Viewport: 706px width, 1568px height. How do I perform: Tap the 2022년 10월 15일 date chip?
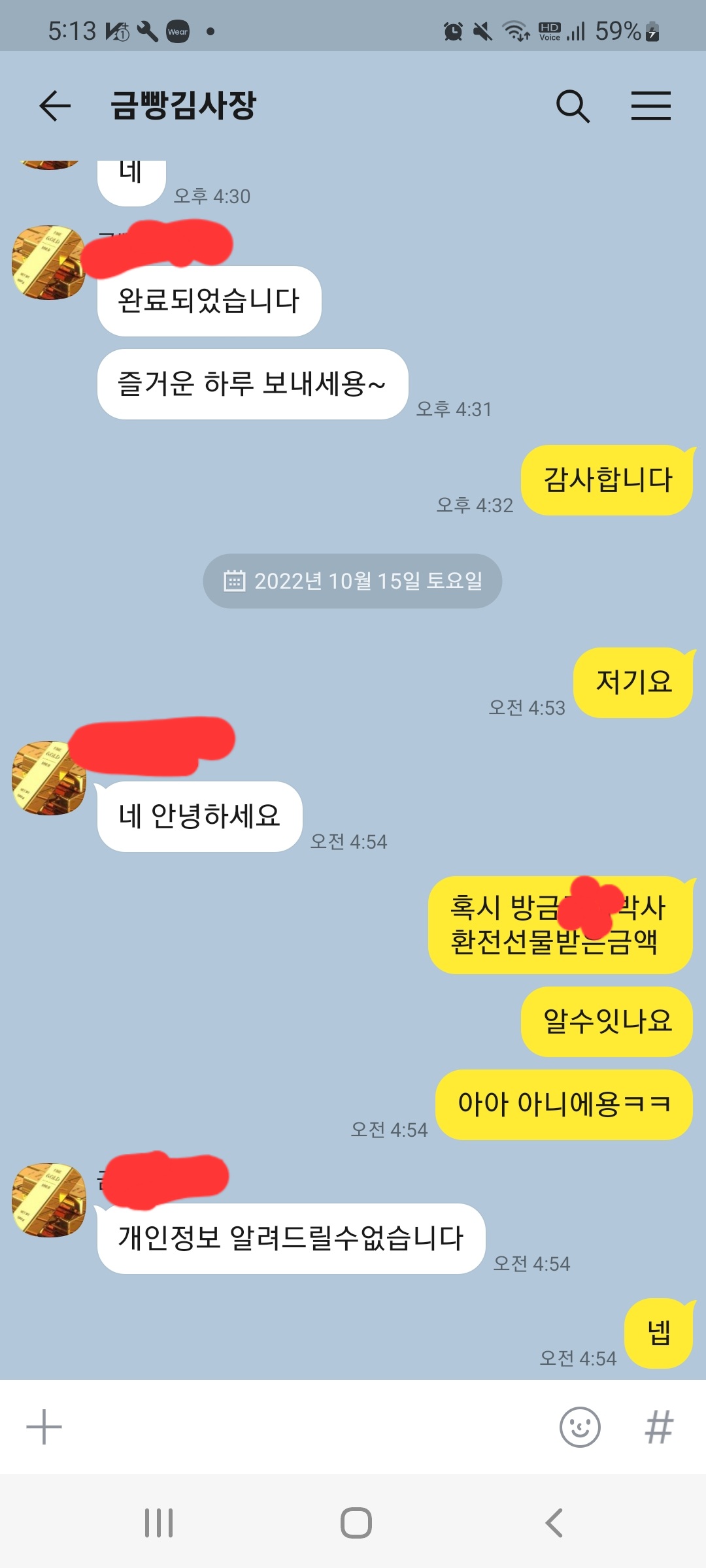coord(352,581)
